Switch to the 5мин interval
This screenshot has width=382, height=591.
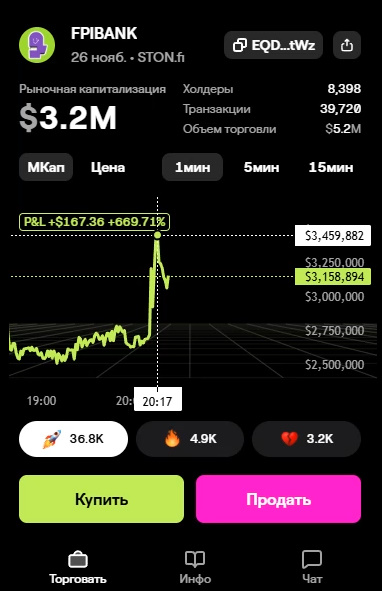[x=261, y=167]
